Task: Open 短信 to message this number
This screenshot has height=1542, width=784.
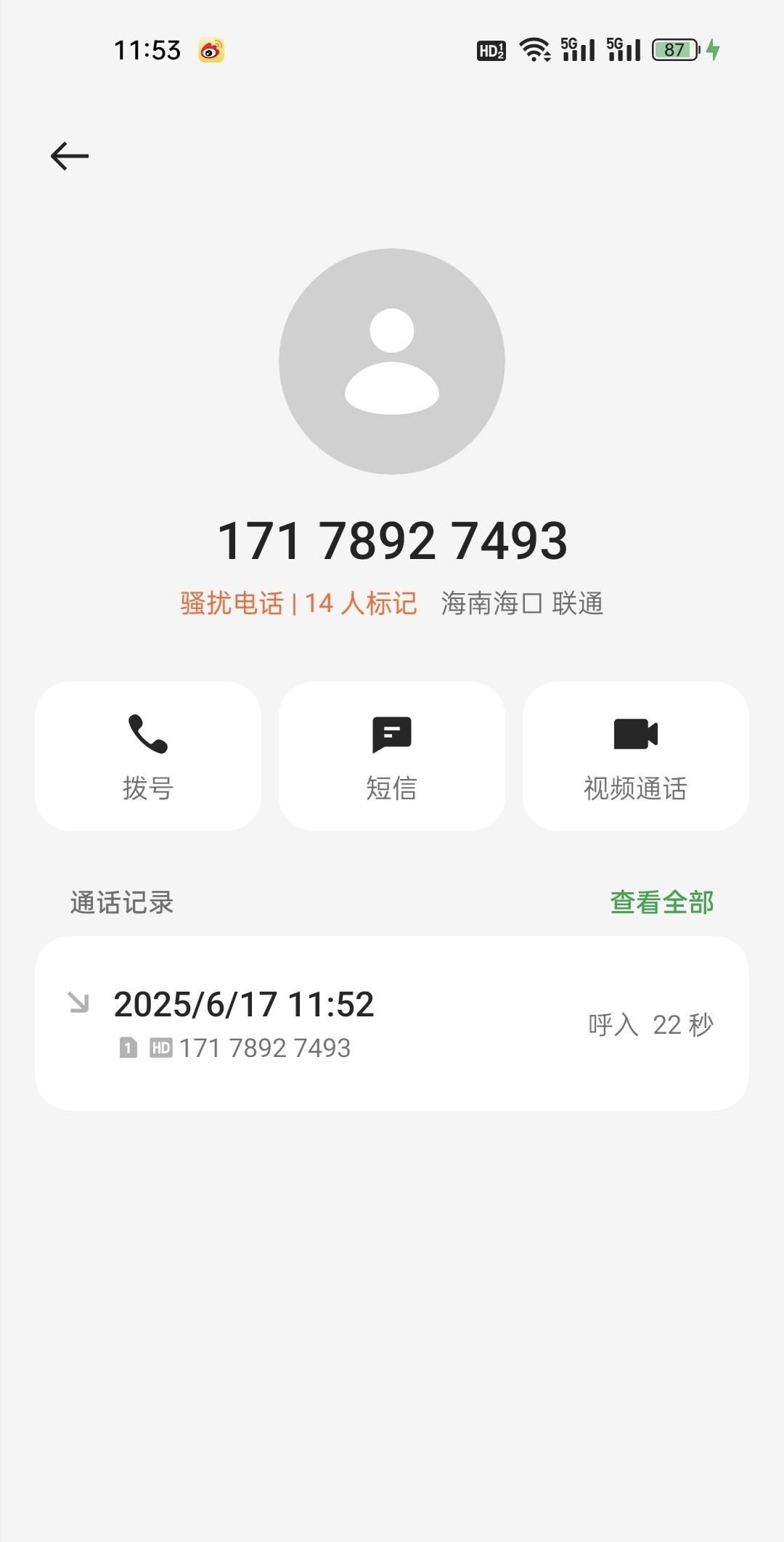Action: point(392,756)
